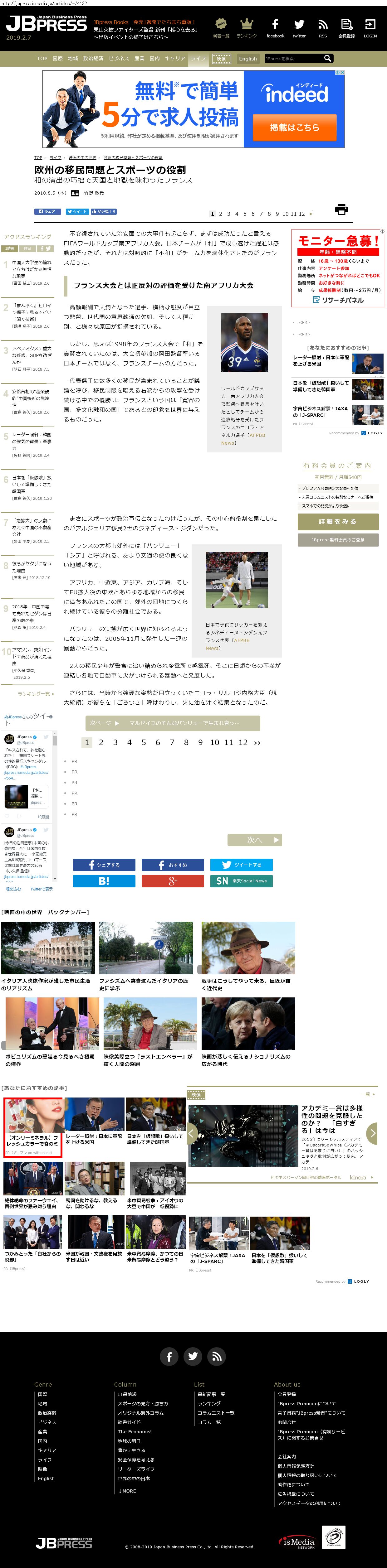
Task: Open 詳細をみる for paid membership
Action: click(x=338, y=522)
